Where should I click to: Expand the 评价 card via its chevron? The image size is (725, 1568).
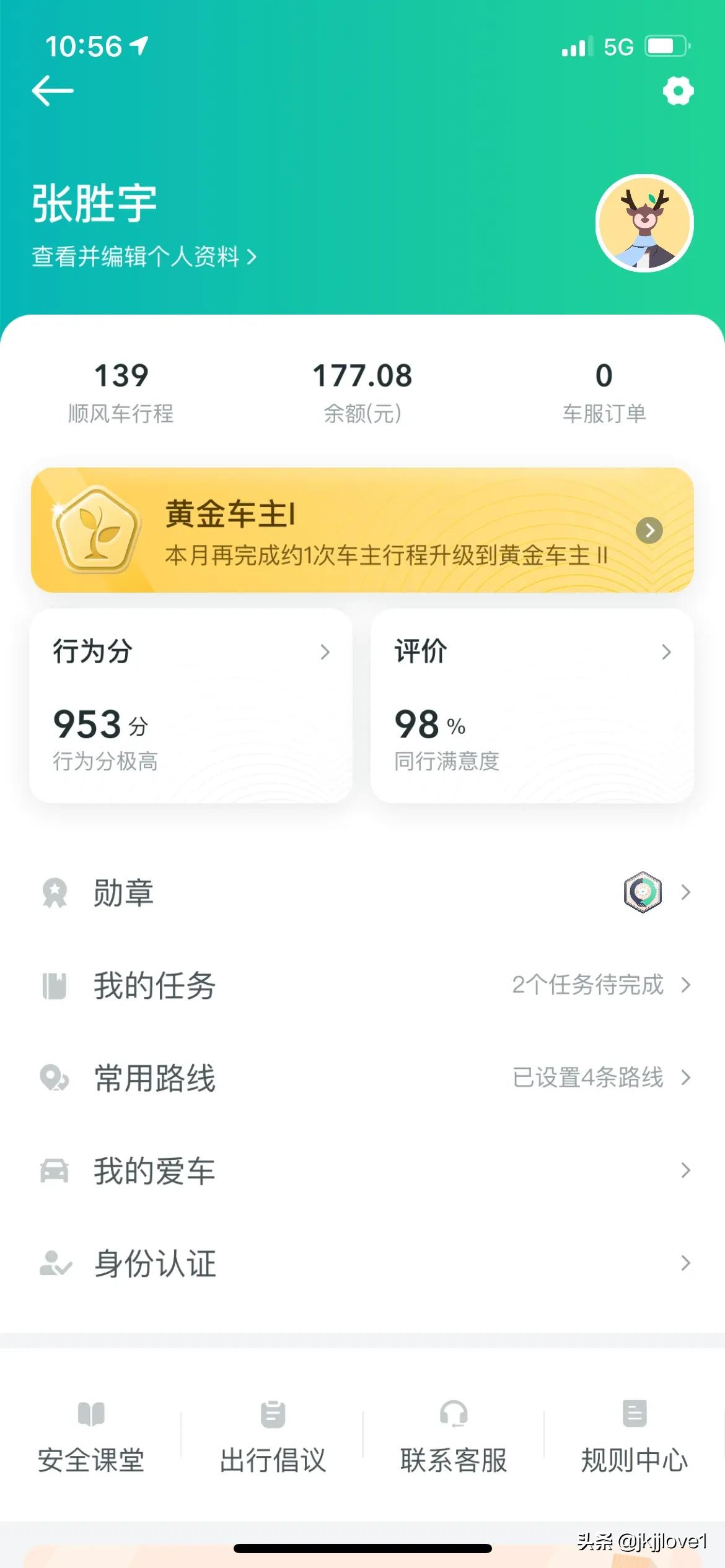[x=666, y=652]
